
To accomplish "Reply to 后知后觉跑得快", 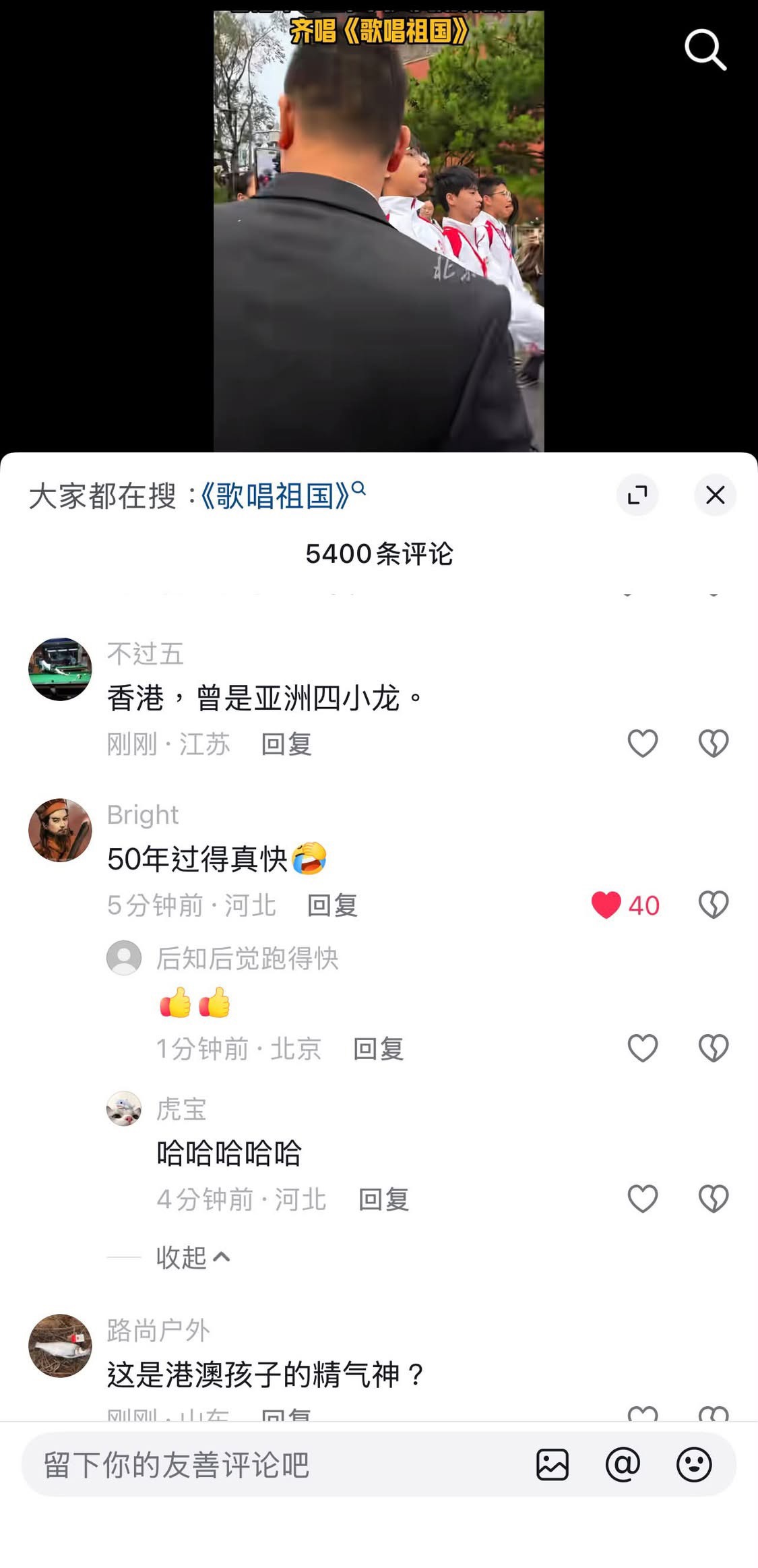I will click(x=379, y=1049).
